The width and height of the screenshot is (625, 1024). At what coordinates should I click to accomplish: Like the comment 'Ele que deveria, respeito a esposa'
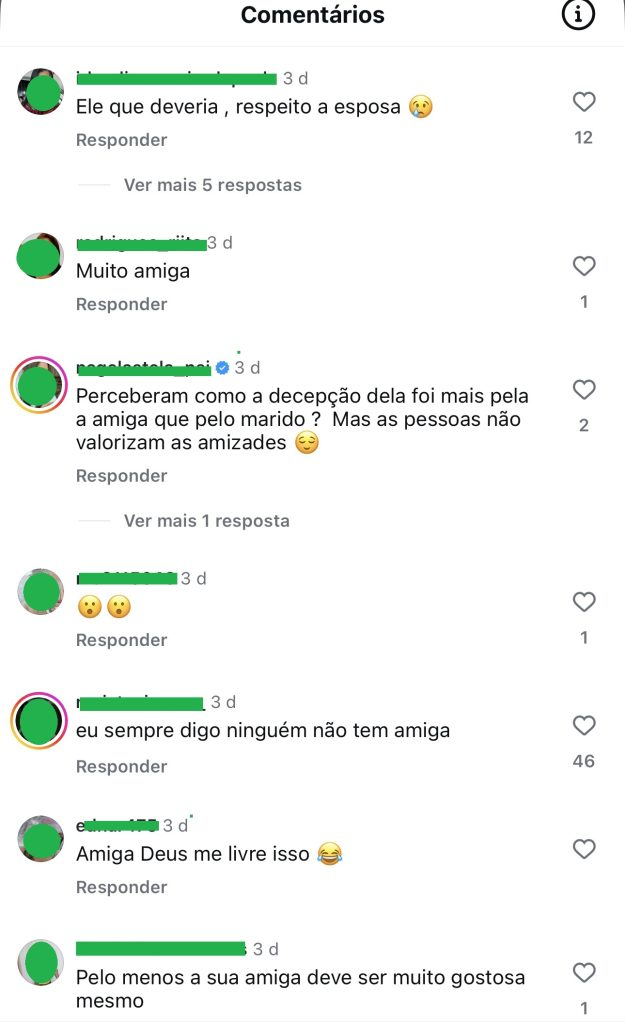coord(584,102)
